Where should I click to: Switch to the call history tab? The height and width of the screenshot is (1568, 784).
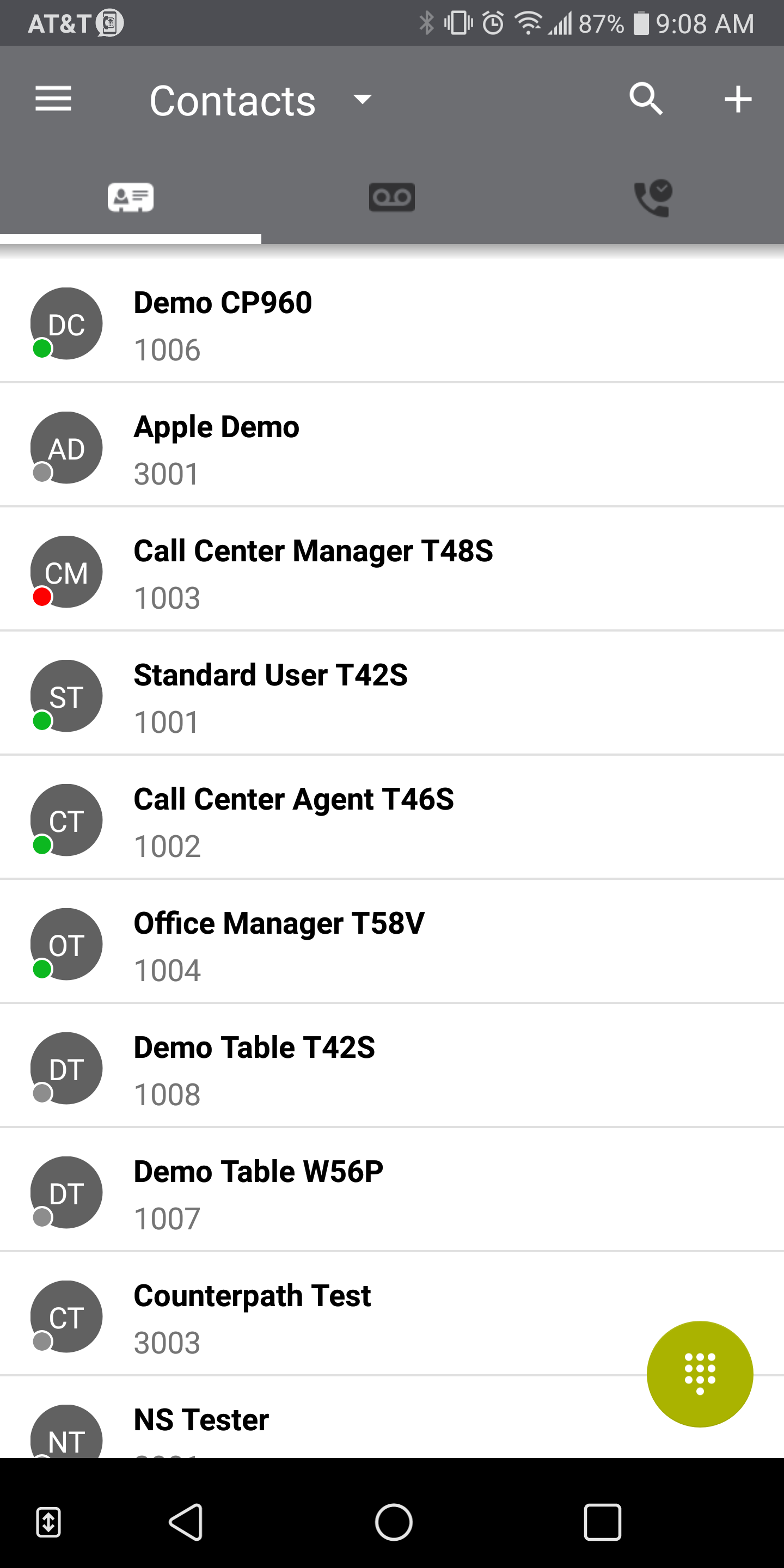click(x=653, y=197)
